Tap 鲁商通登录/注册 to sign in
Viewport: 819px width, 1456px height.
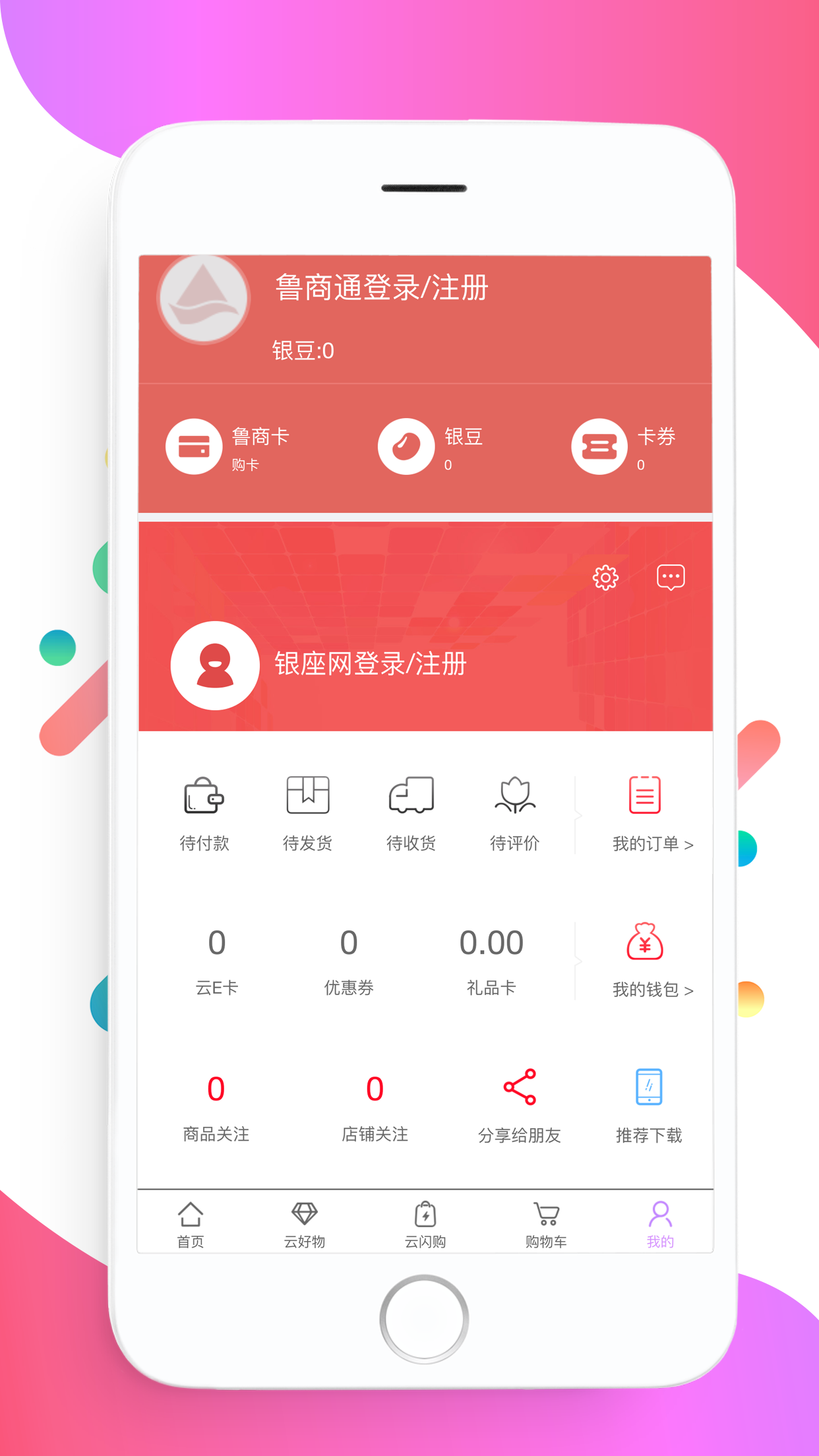coord(380,288)
